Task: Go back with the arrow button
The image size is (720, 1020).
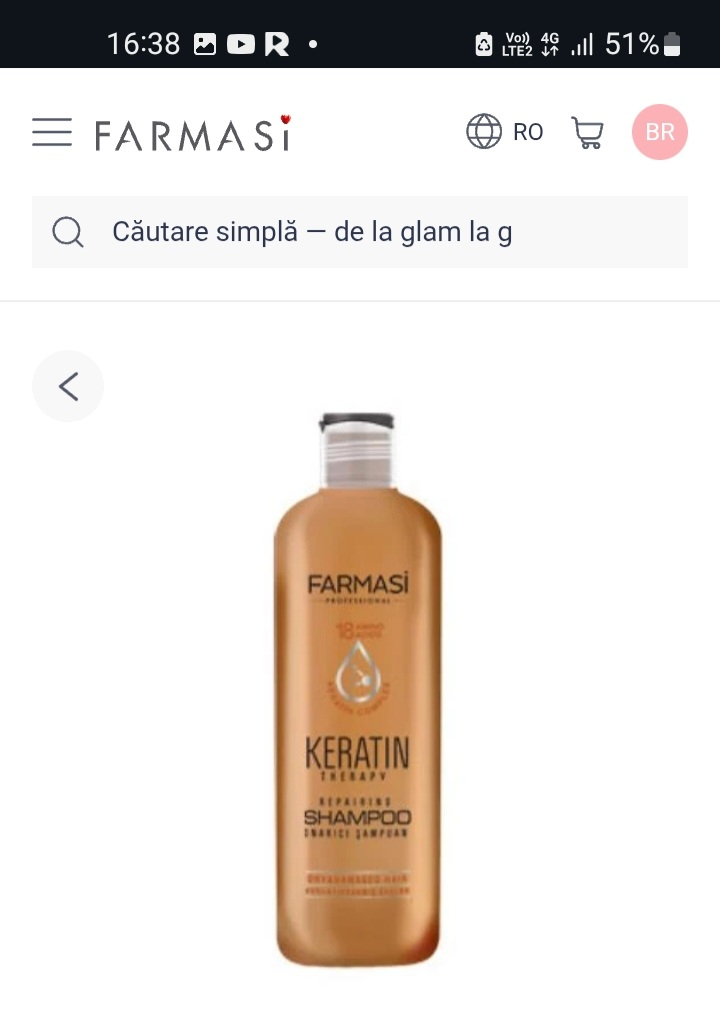Action: tap(68, 386)
